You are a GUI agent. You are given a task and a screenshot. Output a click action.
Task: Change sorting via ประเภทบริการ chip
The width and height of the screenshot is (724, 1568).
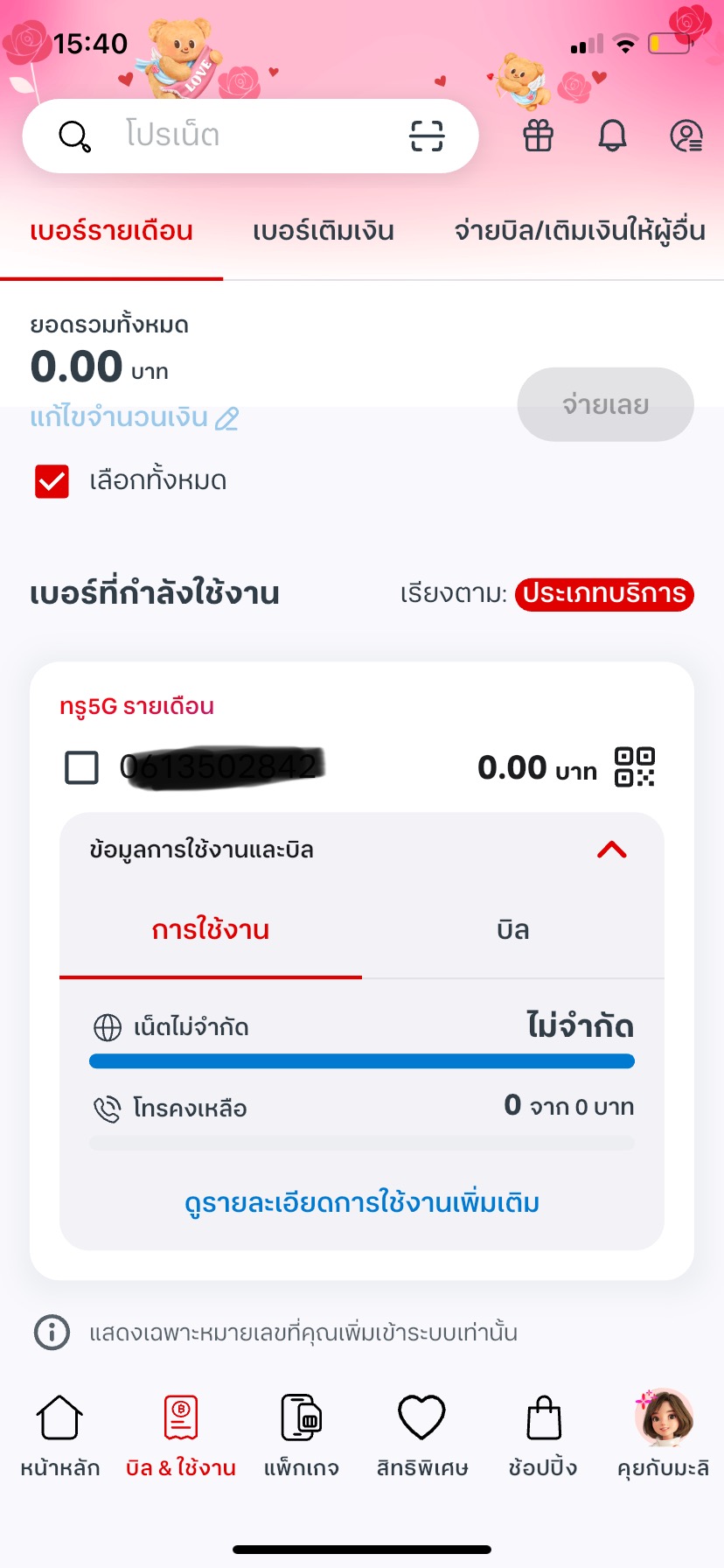[x=604, y=593]
